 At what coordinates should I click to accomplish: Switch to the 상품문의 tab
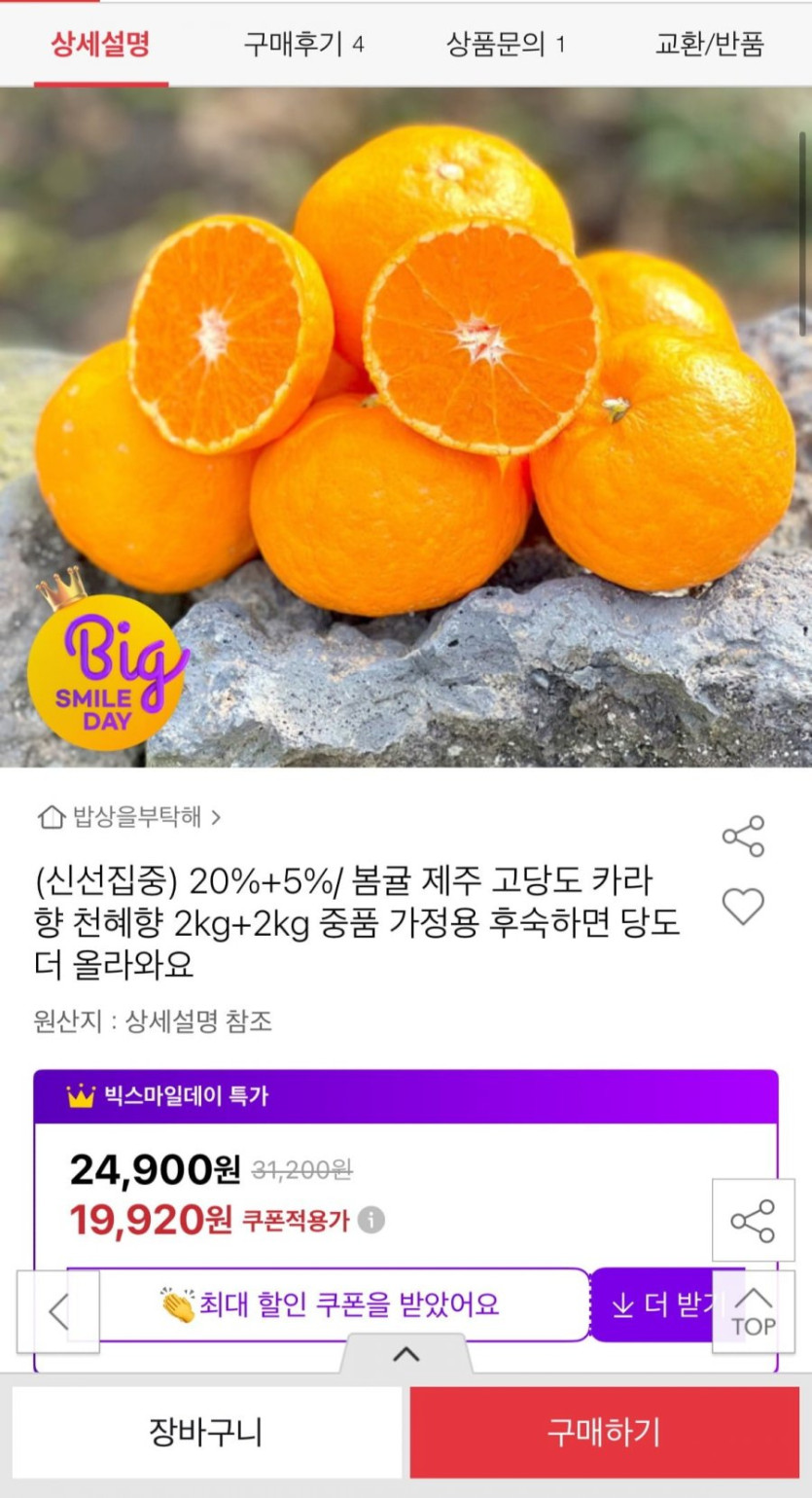[x=506, y=45]
